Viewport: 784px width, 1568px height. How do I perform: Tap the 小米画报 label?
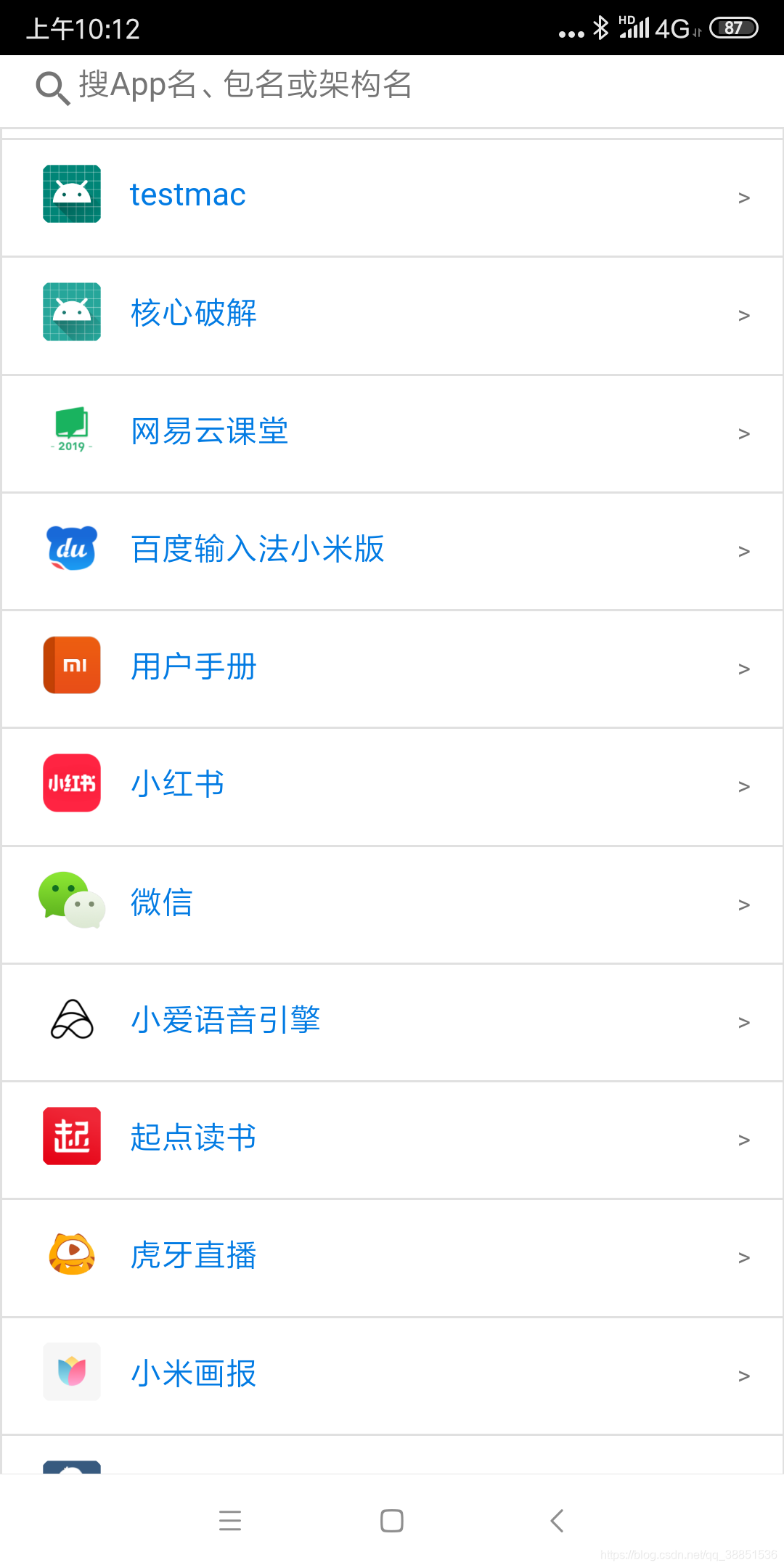point(192,1373)
